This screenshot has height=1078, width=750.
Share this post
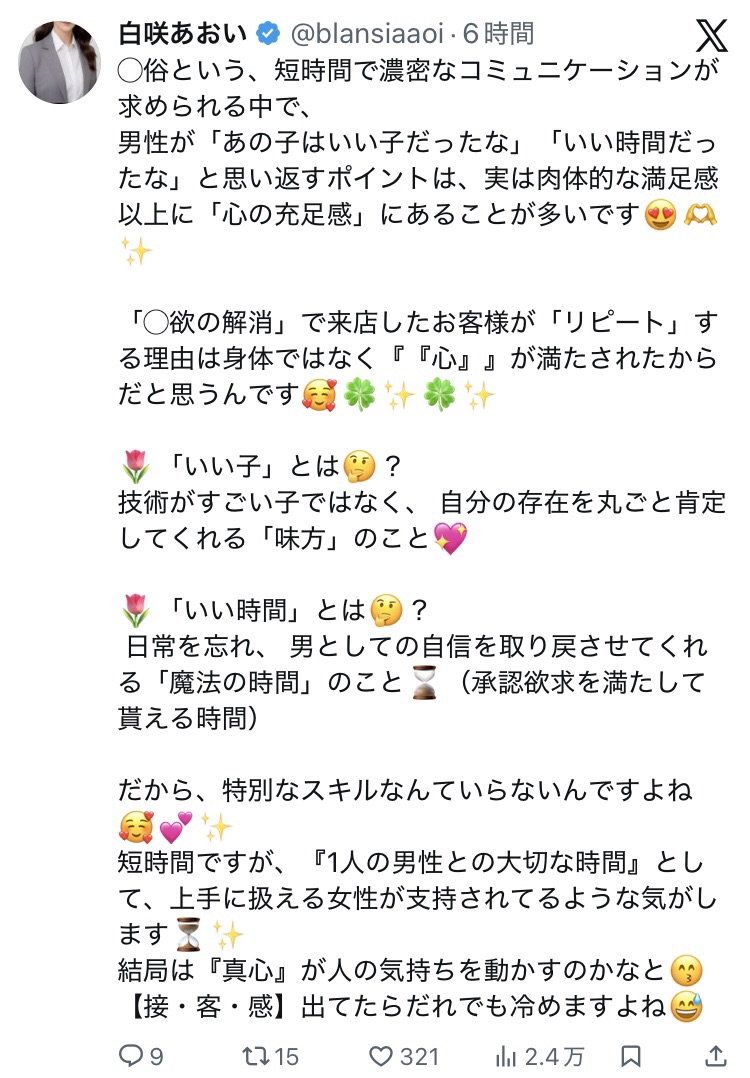[716, 1055]
